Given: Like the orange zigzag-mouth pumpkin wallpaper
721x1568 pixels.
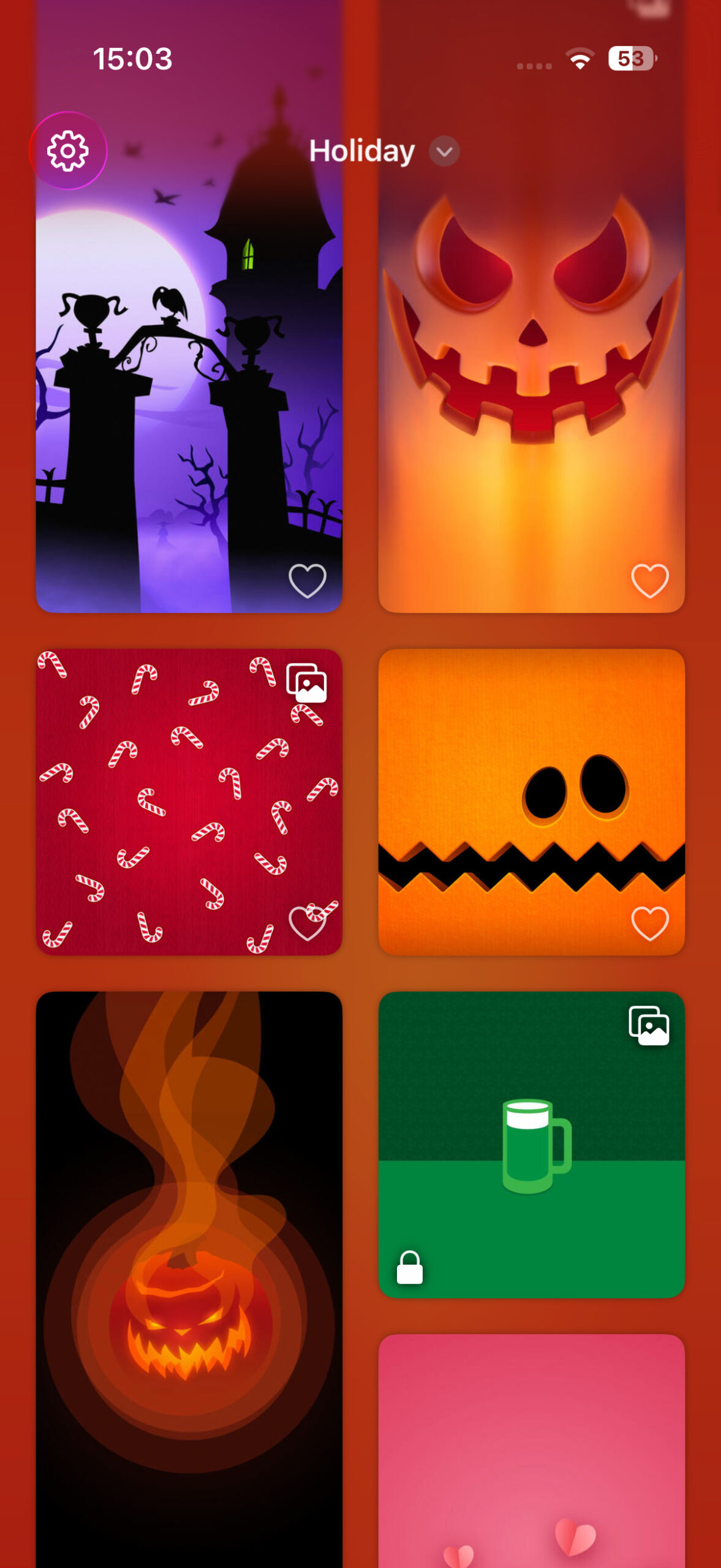Looking at the screenshot, I should pos(649,922).
